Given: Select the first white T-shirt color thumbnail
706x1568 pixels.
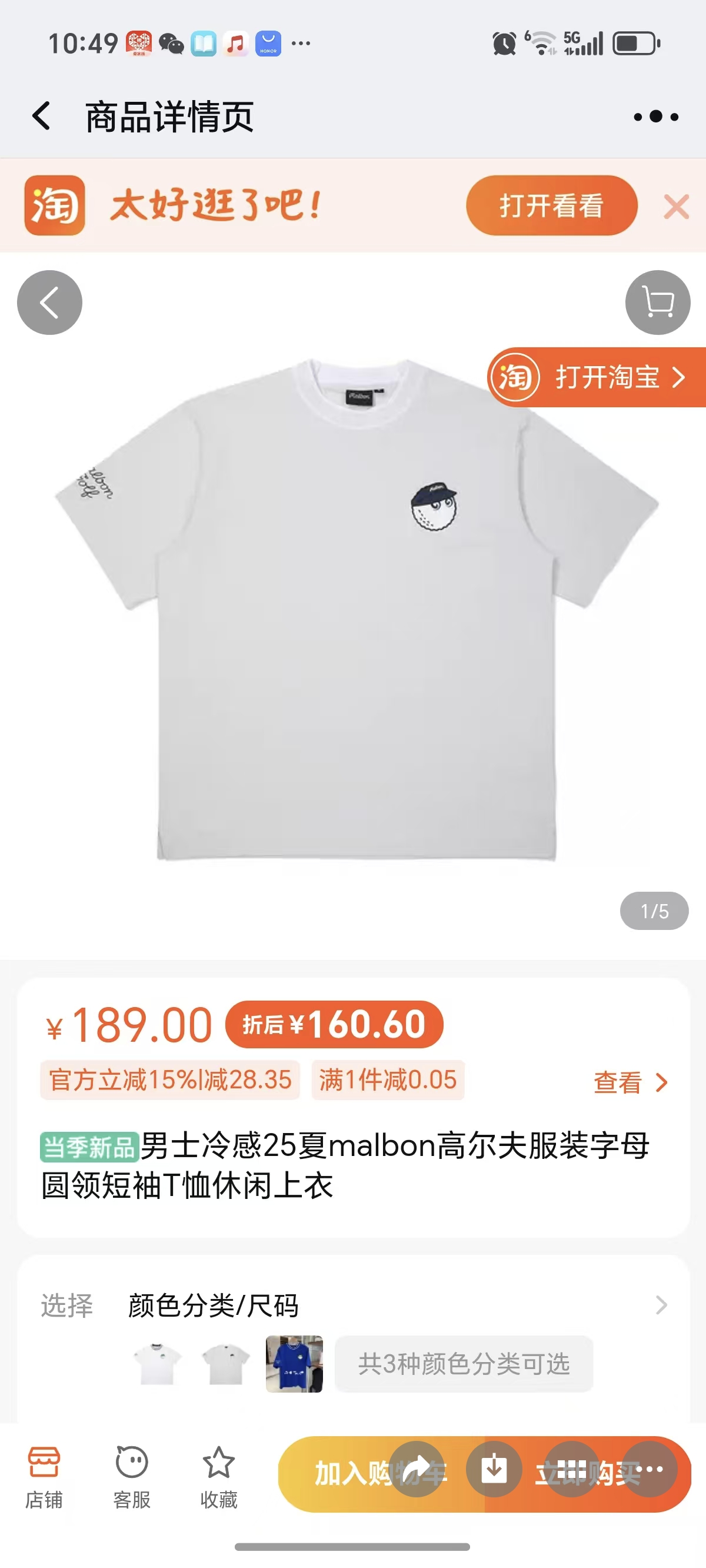Looking at the screenshot, I should (x=157, y=1364).
